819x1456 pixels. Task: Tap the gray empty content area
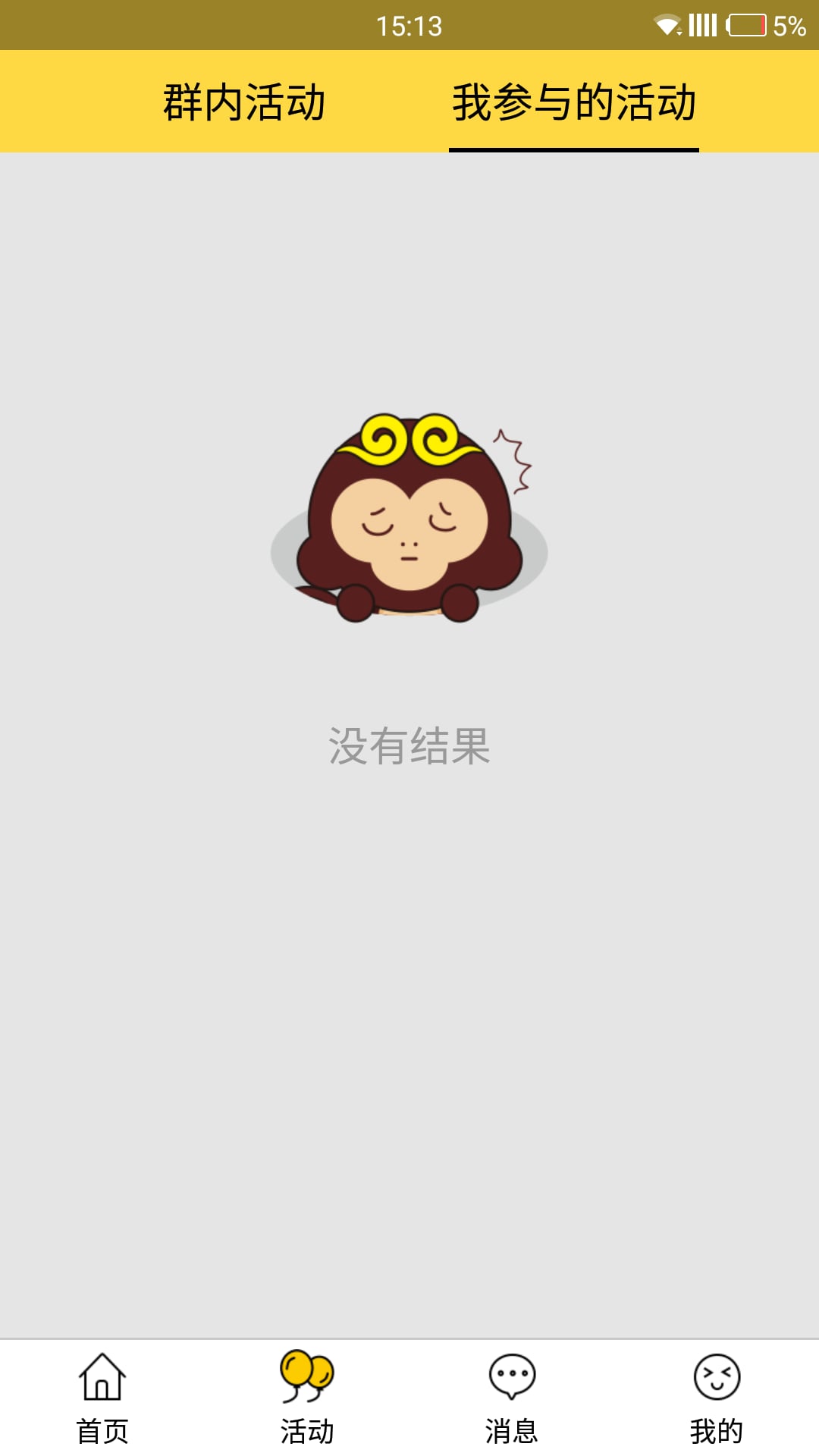[x=409, y=1024]
